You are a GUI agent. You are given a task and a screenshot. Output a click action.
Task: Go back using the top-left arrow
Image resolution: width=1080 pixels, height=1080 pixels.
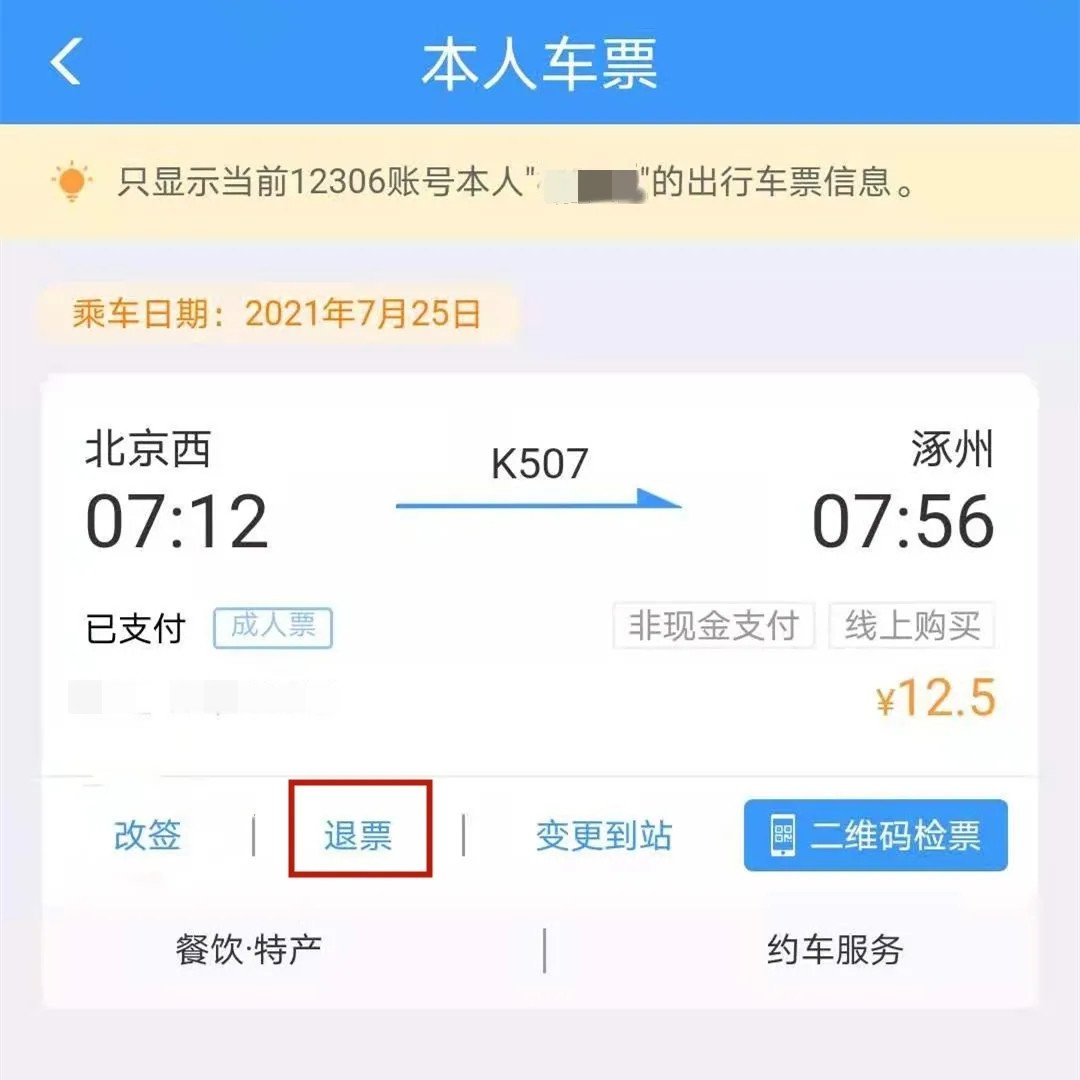(x=66, y=63)
